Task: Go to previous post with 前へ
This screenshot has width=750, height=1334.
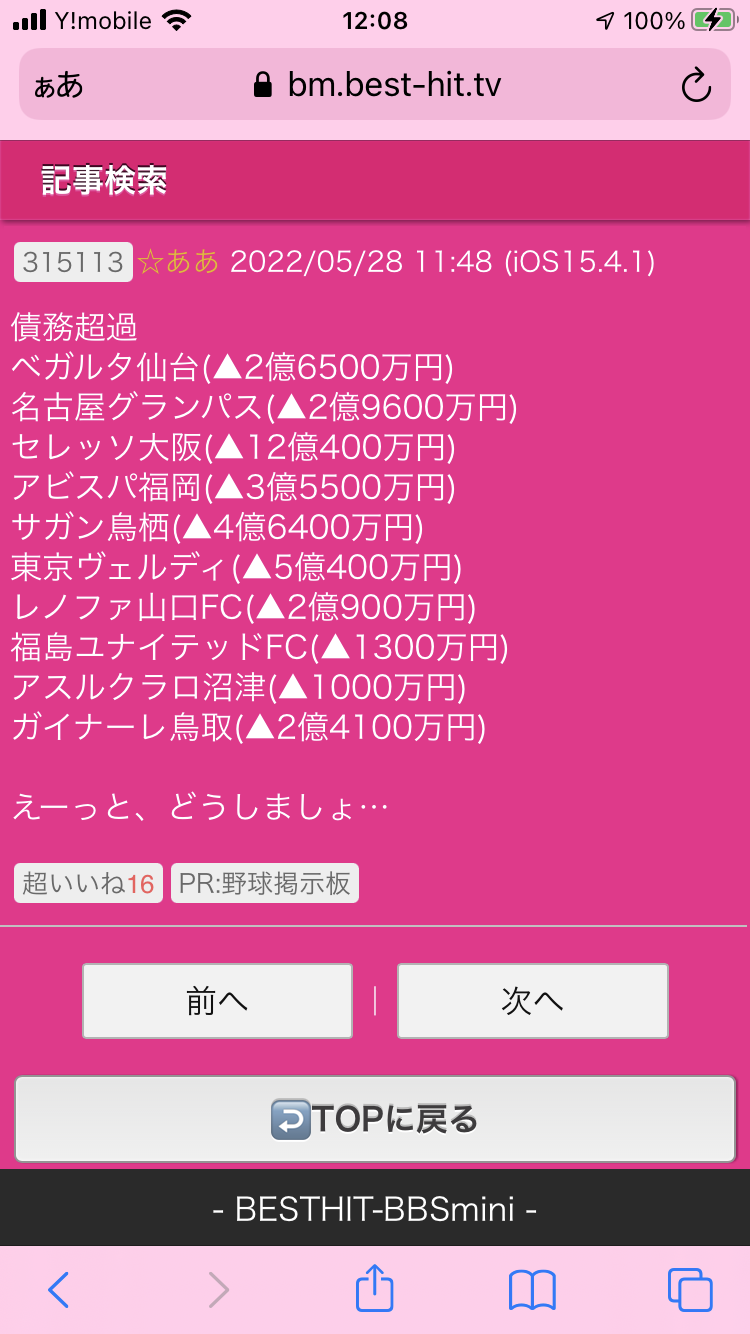Action: [x=217, y=1001]
